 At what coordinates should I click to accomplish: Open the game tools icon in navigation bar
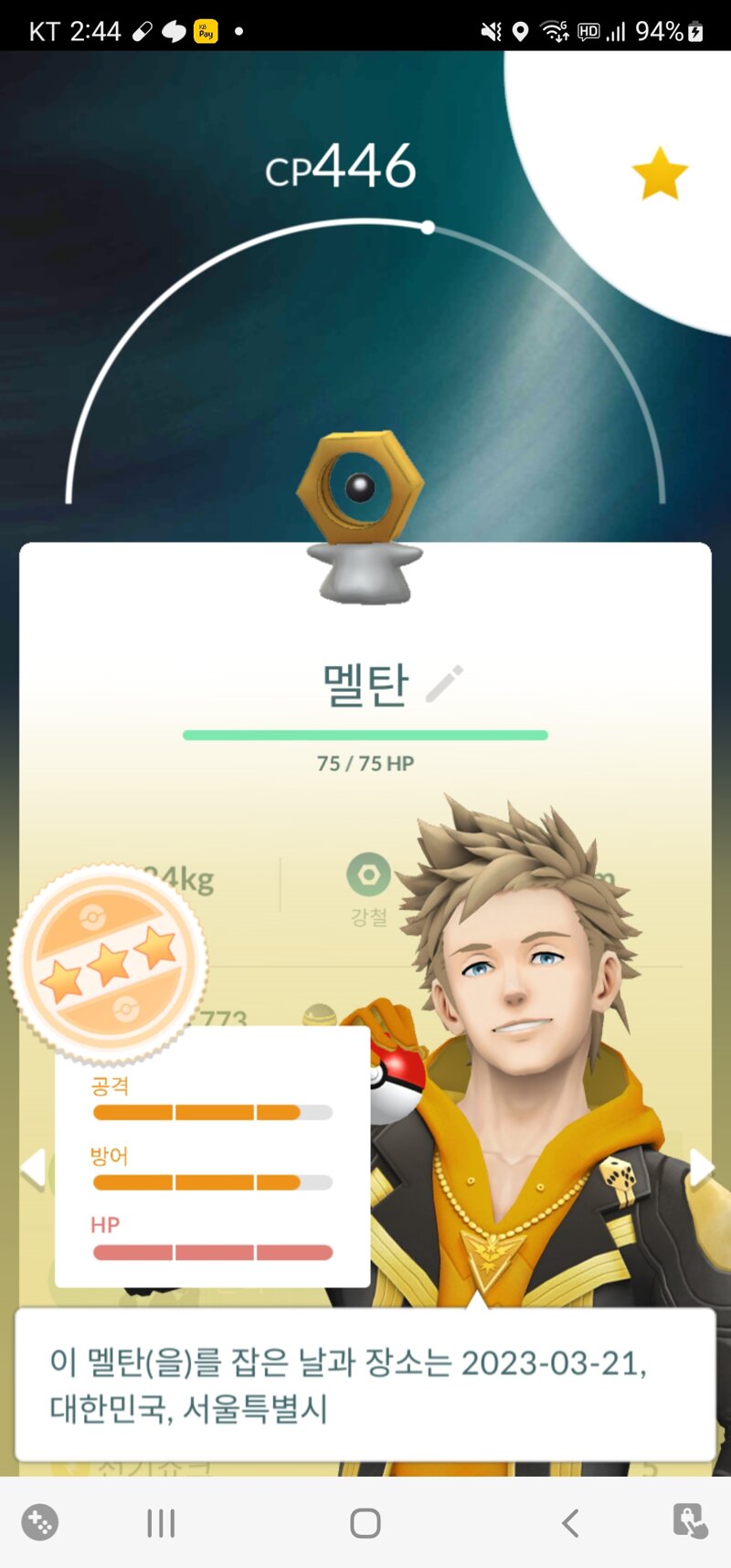[40, 1522]
